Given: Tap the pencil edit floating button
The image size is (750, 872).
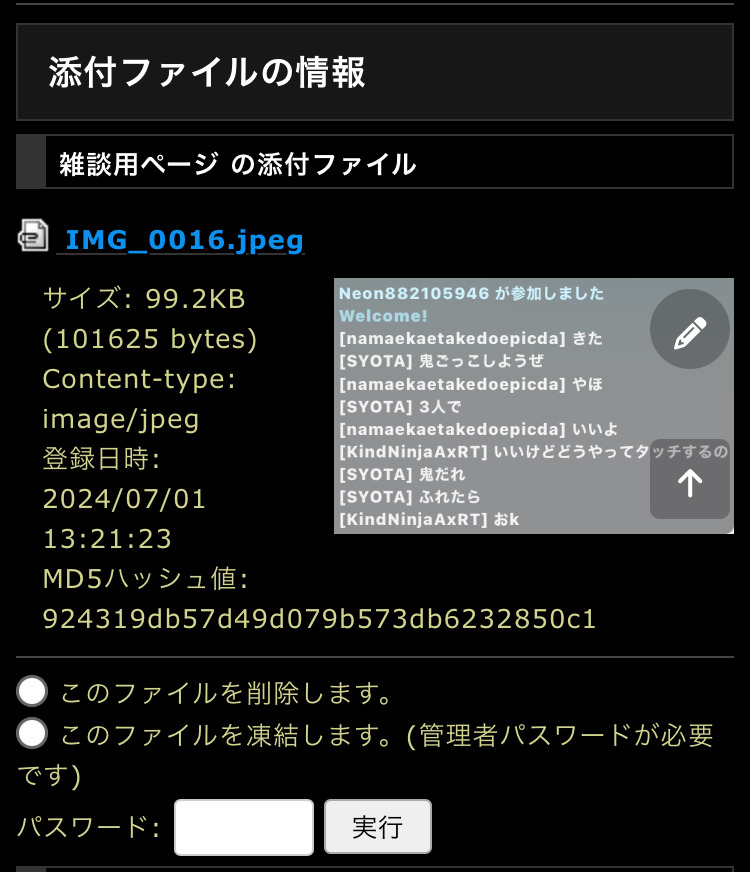Looking at the screenshot, I should [x=690, y=330].
